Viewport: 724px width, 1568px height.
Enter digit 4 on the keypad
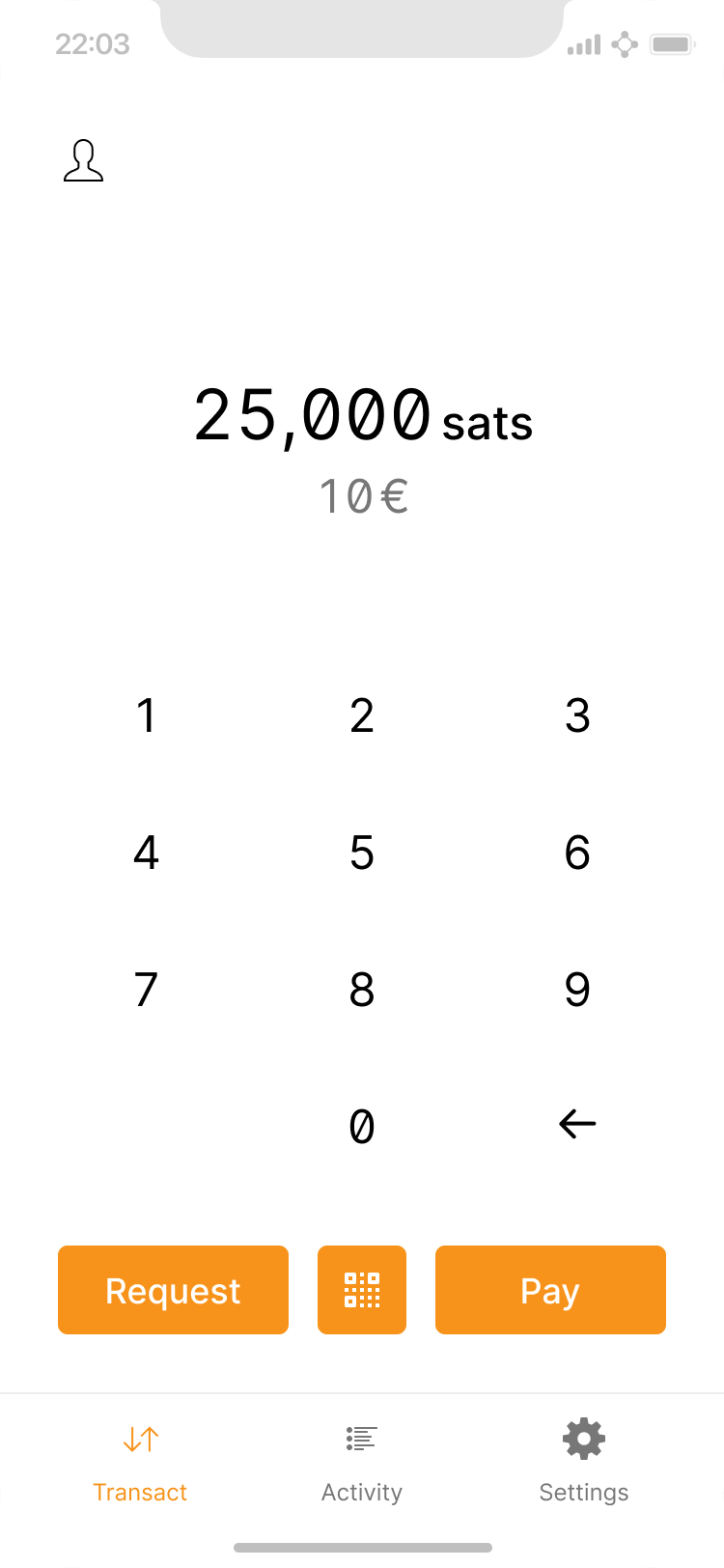pos(146,853)
